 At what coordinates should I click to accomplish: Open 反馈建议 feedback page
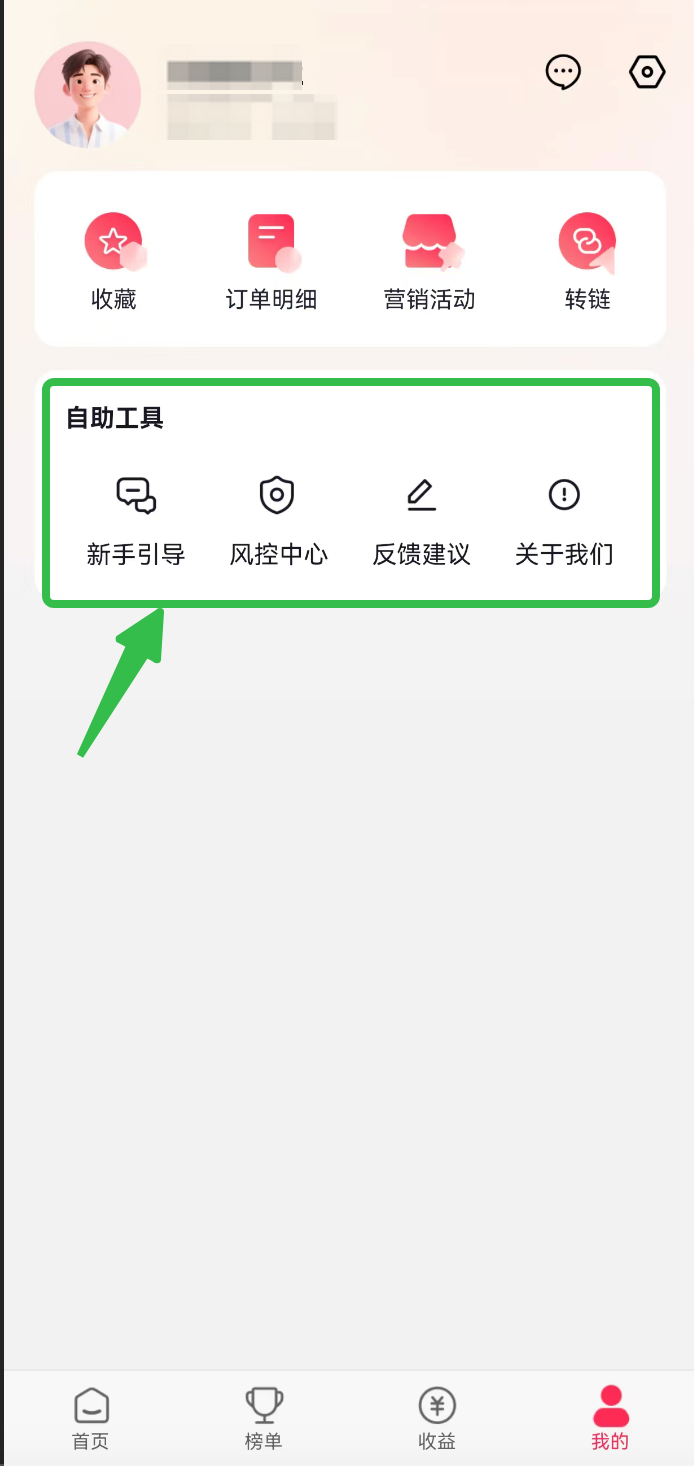coord(421,520)
